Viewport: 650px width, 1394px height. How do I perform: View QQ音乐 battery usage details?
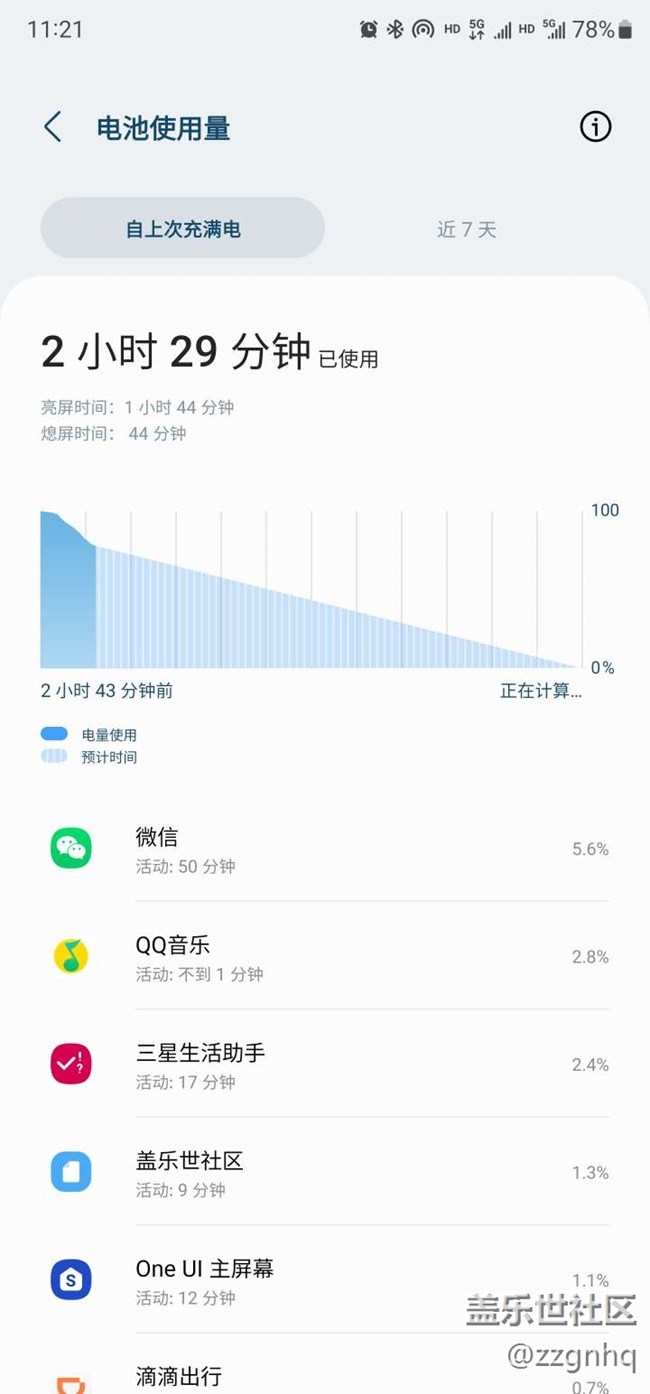pos(328,957)
